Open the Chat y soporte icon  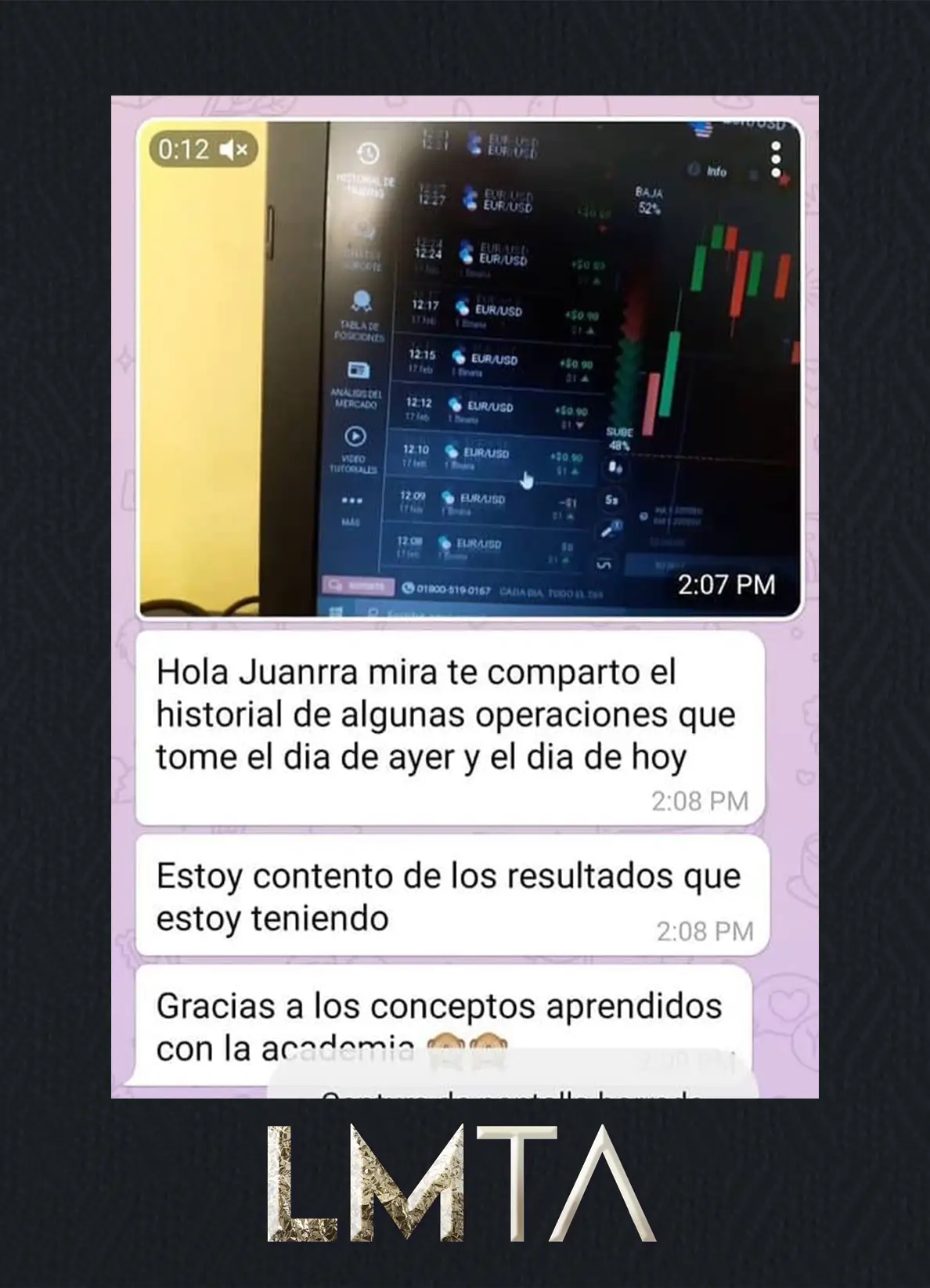tap(367, 230)
